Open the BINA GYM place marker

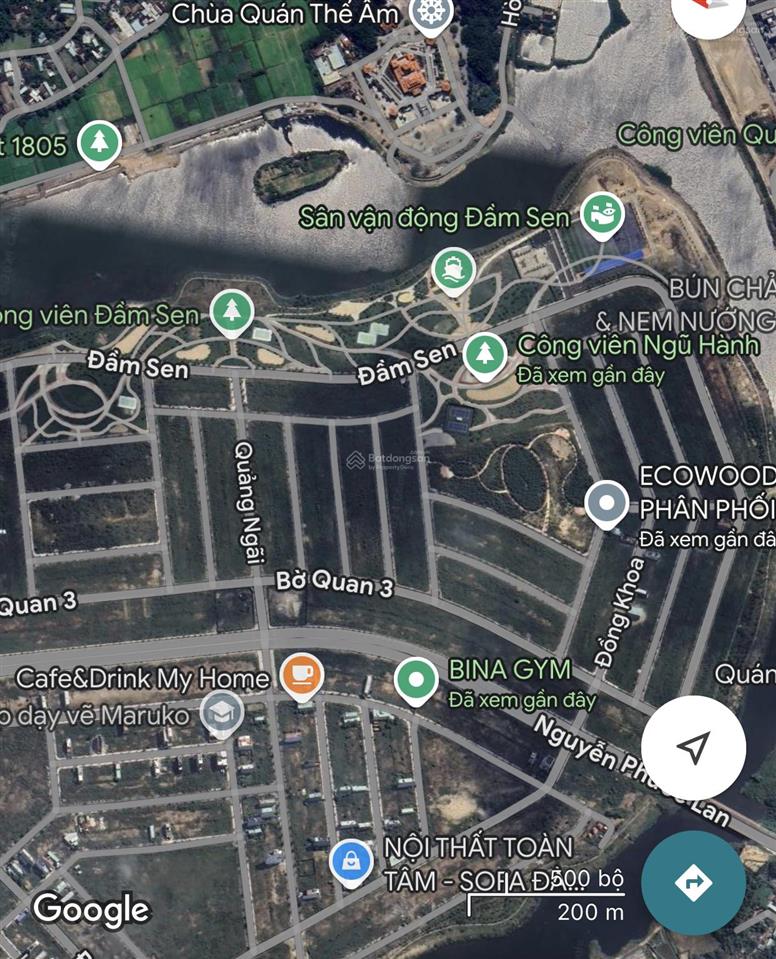pyautogui.click(x=416, y=681)
